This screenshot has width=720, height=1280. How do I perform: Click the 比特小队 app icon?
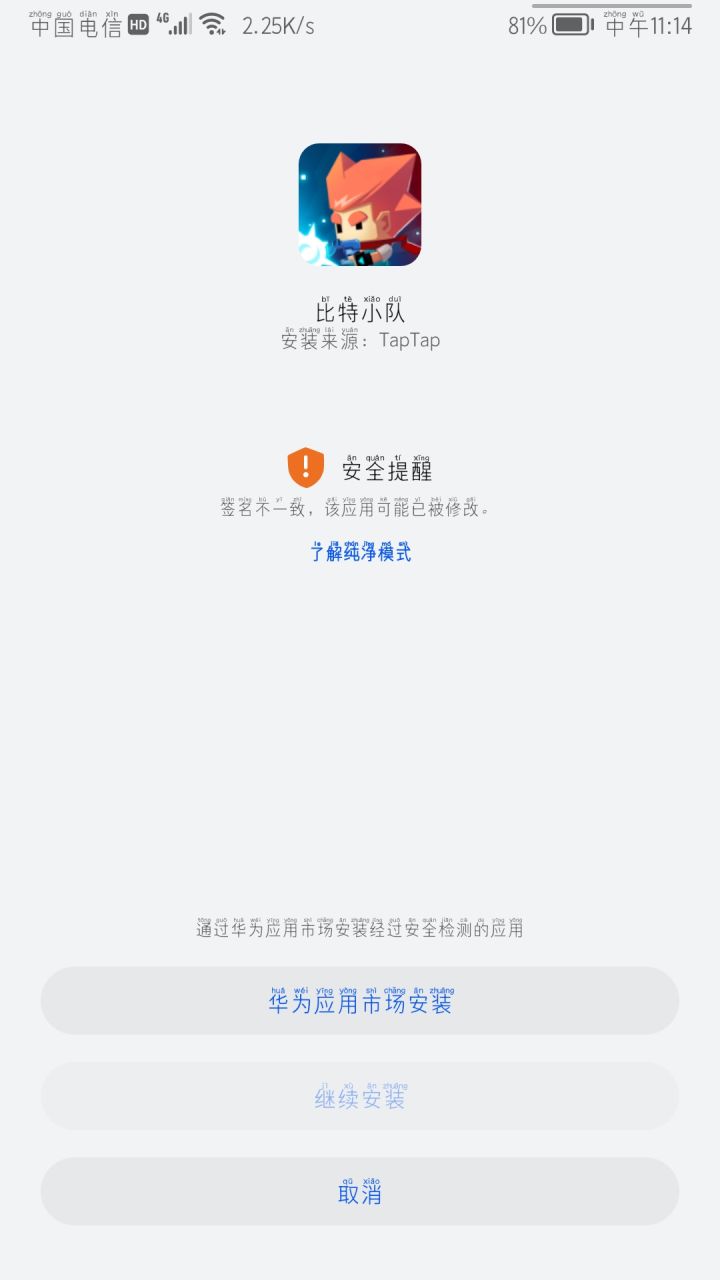coord(360,203)
